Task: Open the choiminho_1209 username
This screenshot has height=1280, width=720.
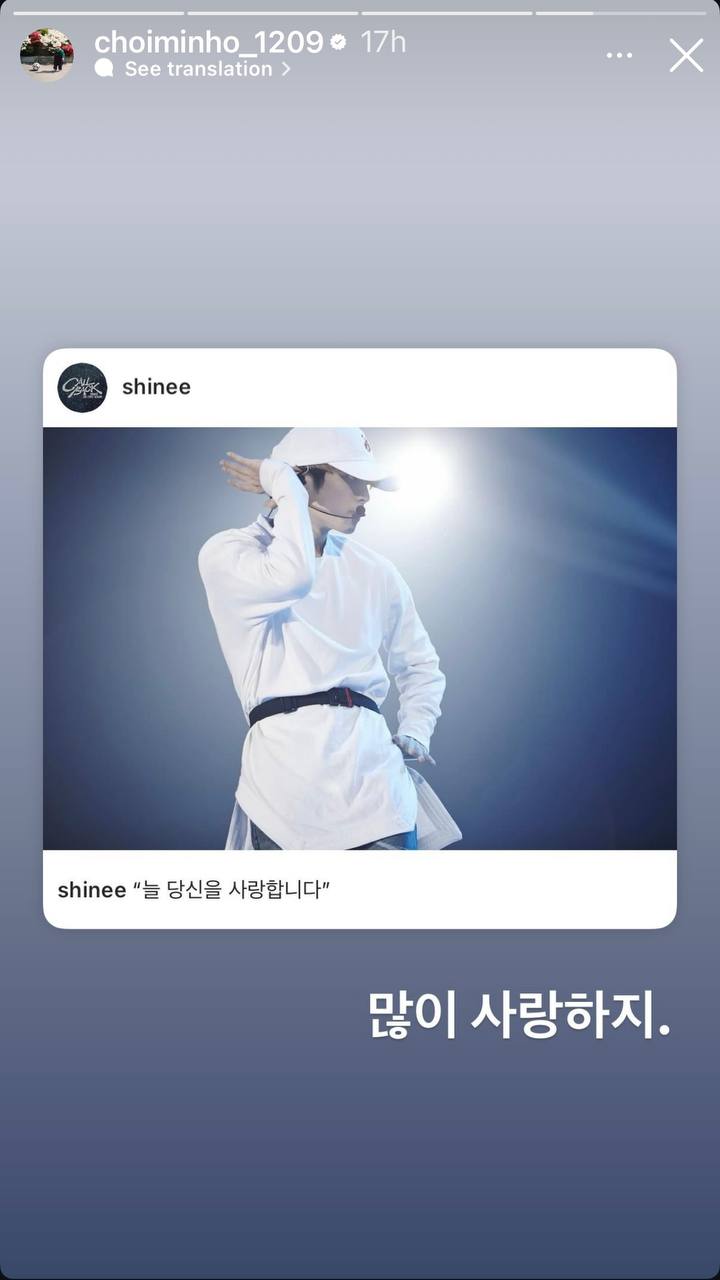Action: [208, 42]
